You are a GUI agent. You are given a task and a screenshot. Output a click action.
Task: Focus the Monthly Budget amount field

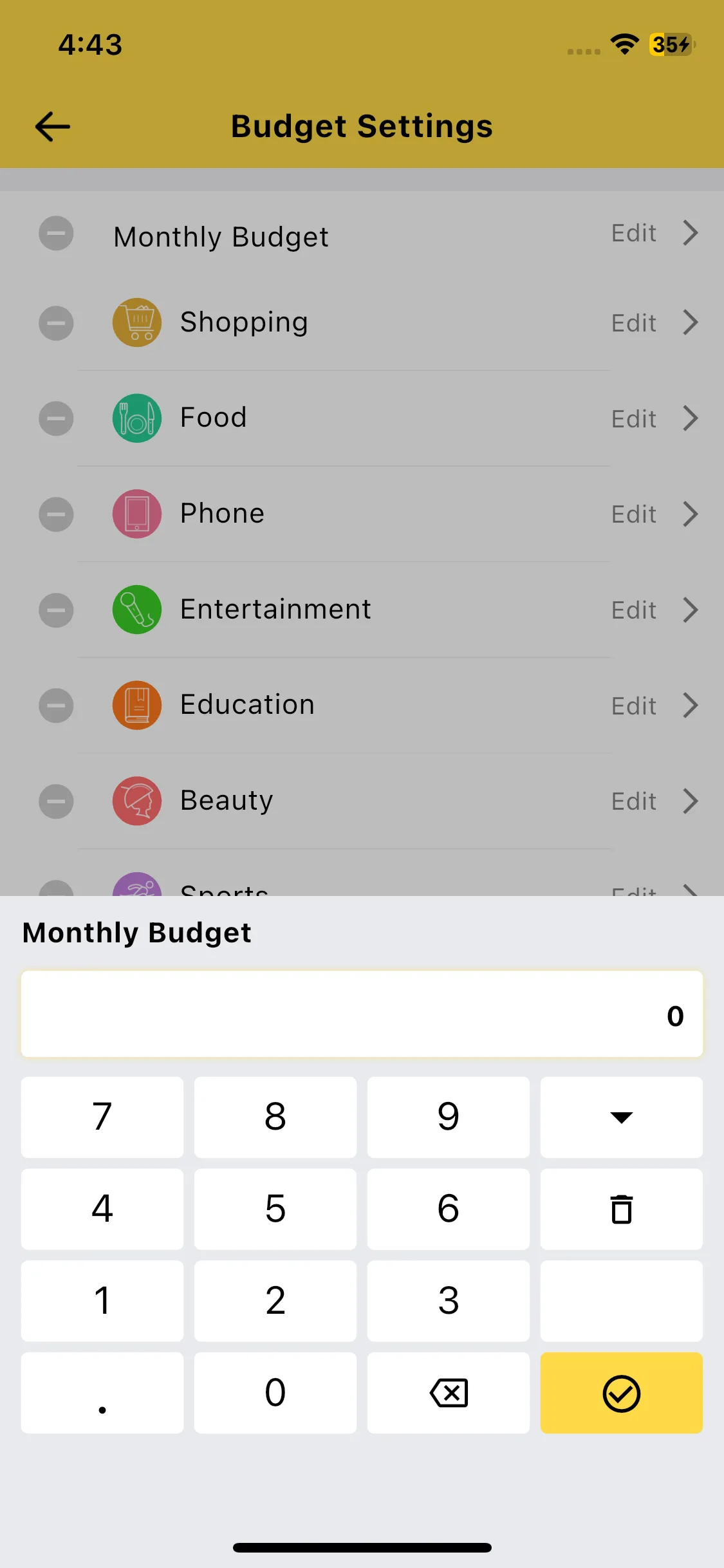coord(362,1014)
